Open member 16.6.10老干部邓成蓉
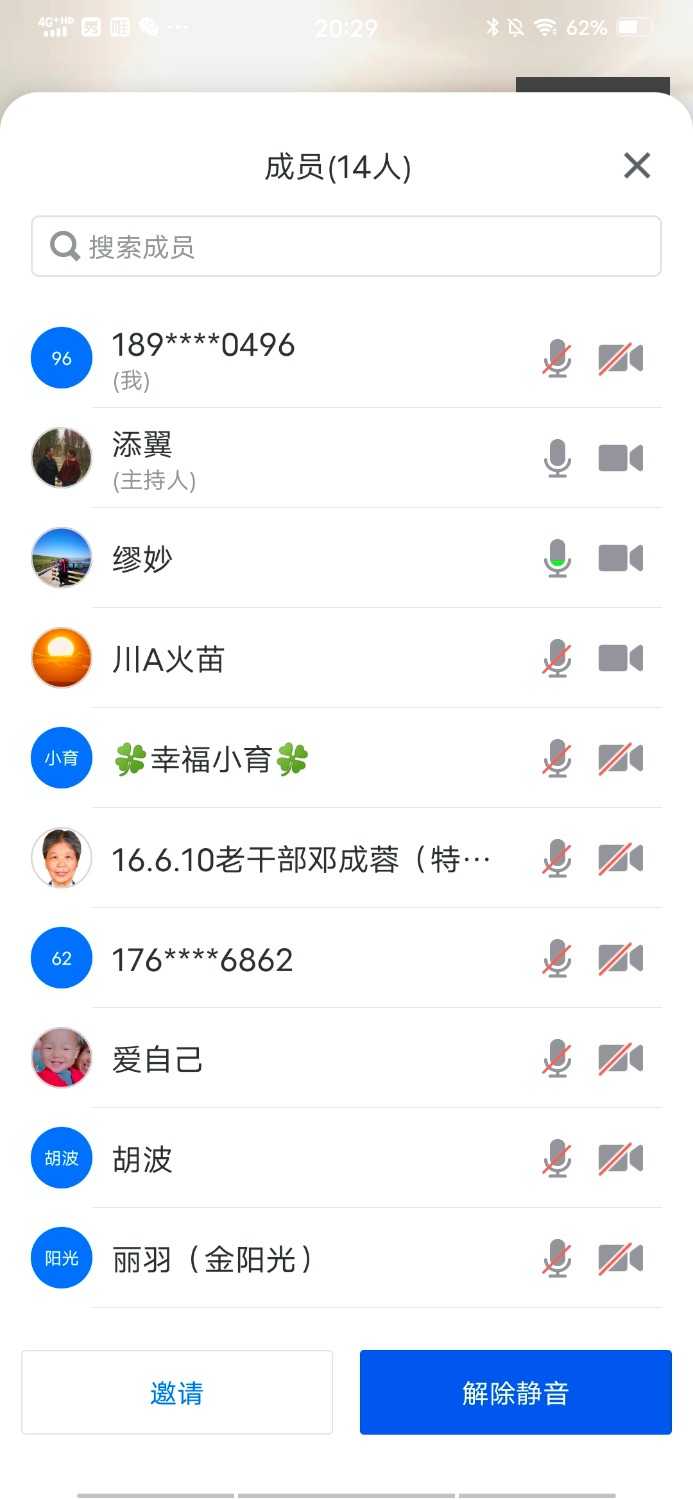The image size is (693, 1500). click(300, 859)
